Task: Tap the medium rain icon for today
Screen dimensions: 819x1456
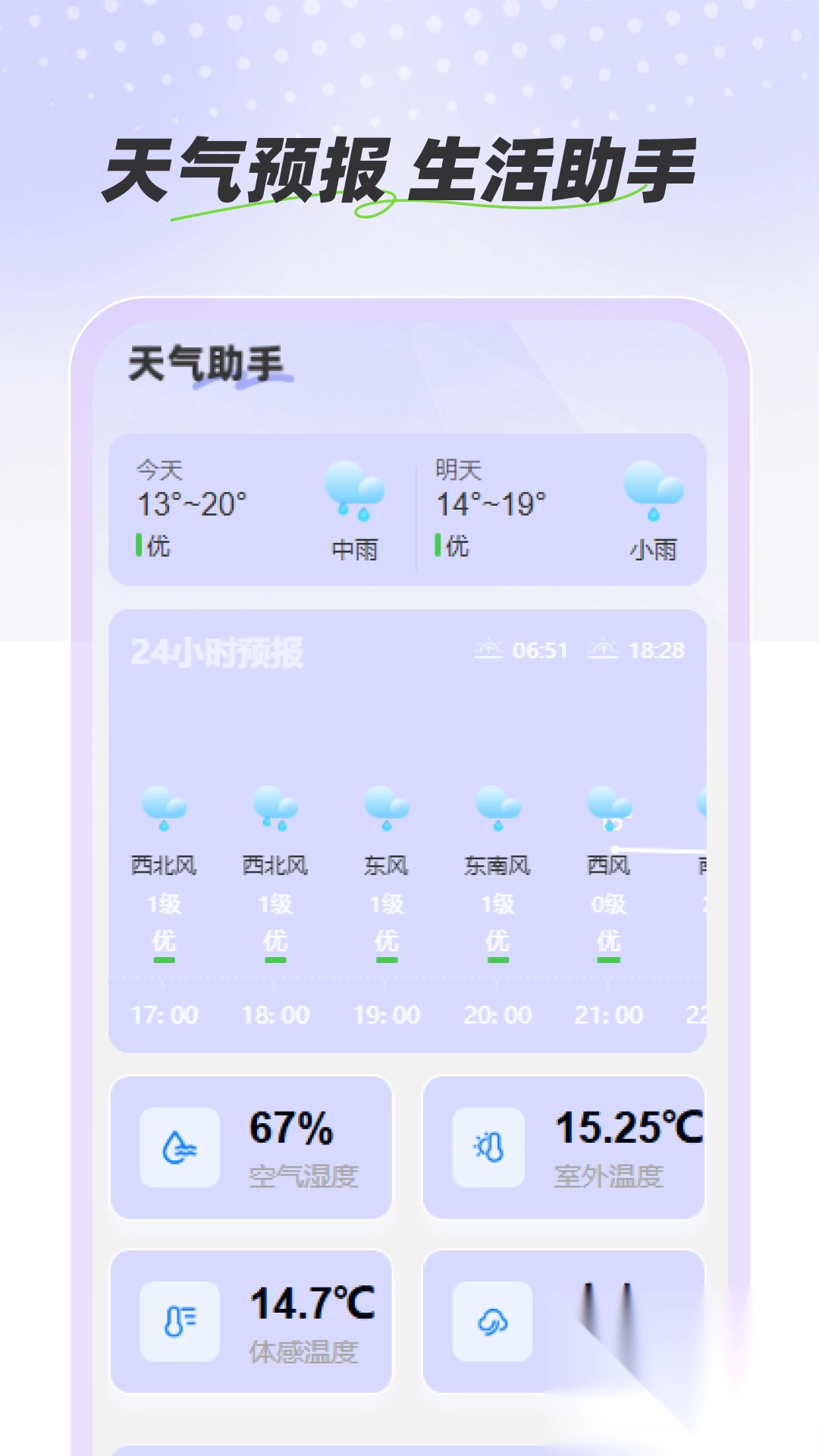Action: (356, 497)
